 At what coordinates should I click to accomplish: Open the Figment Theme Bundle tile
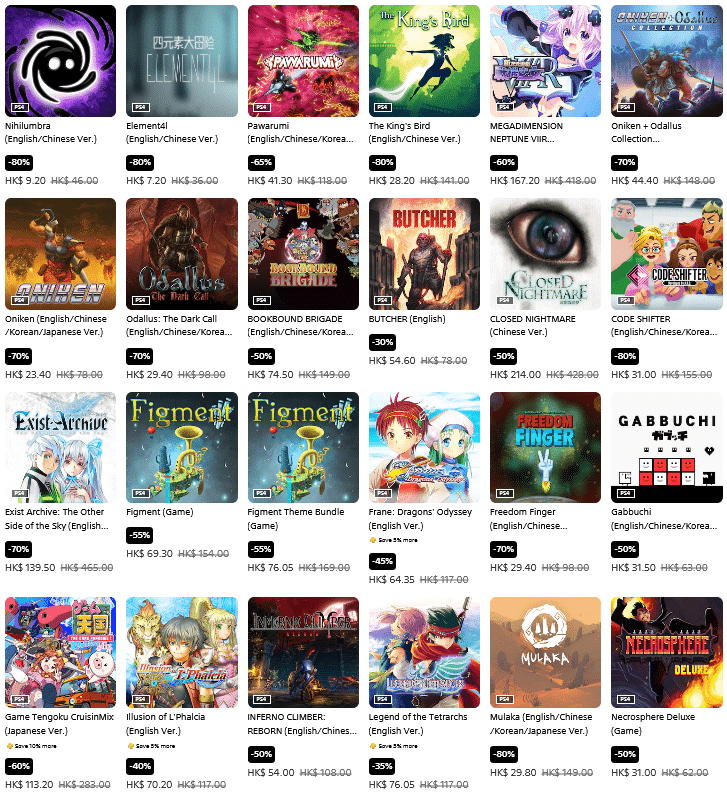pyautogui.click(x=303, y=447)
